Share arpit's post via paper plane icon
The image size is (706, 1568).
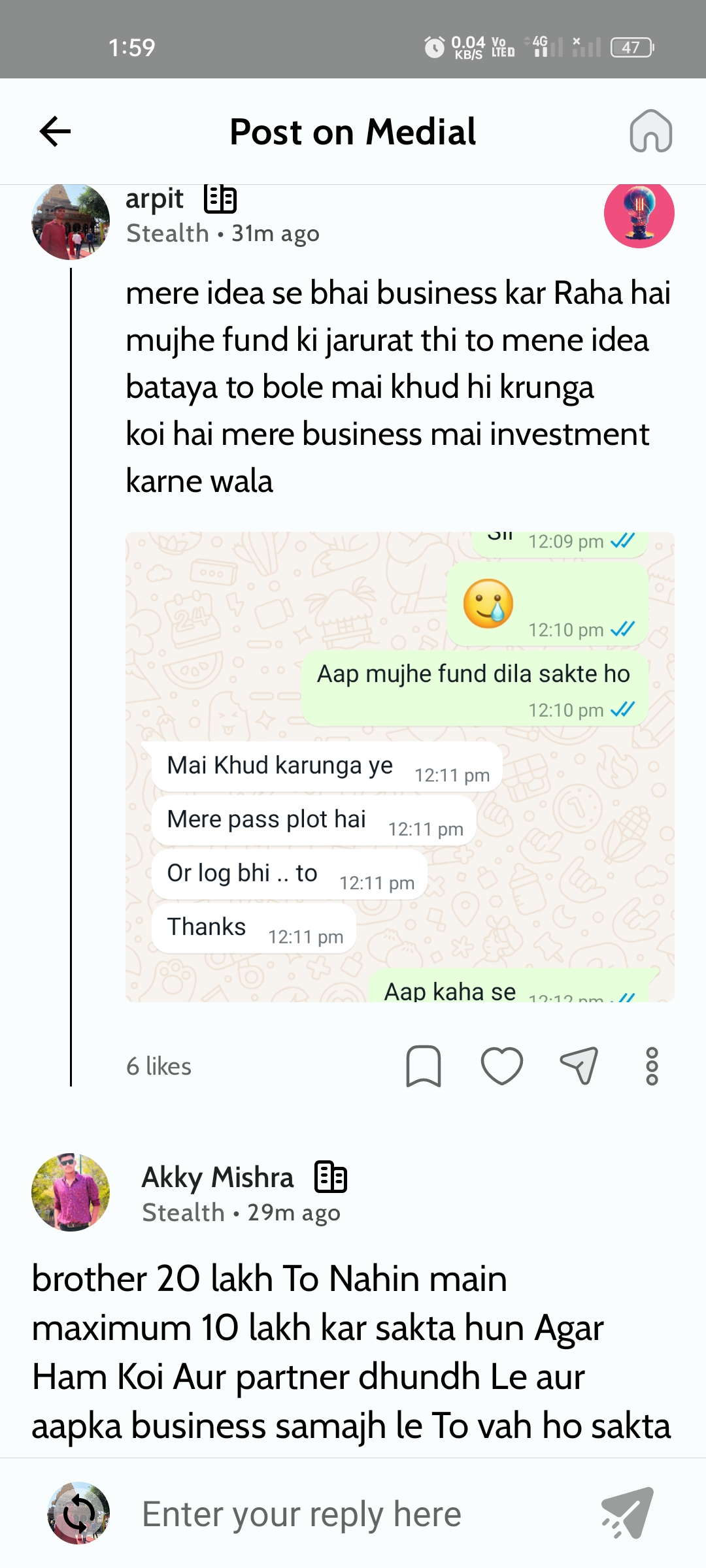pos(579,1066)
